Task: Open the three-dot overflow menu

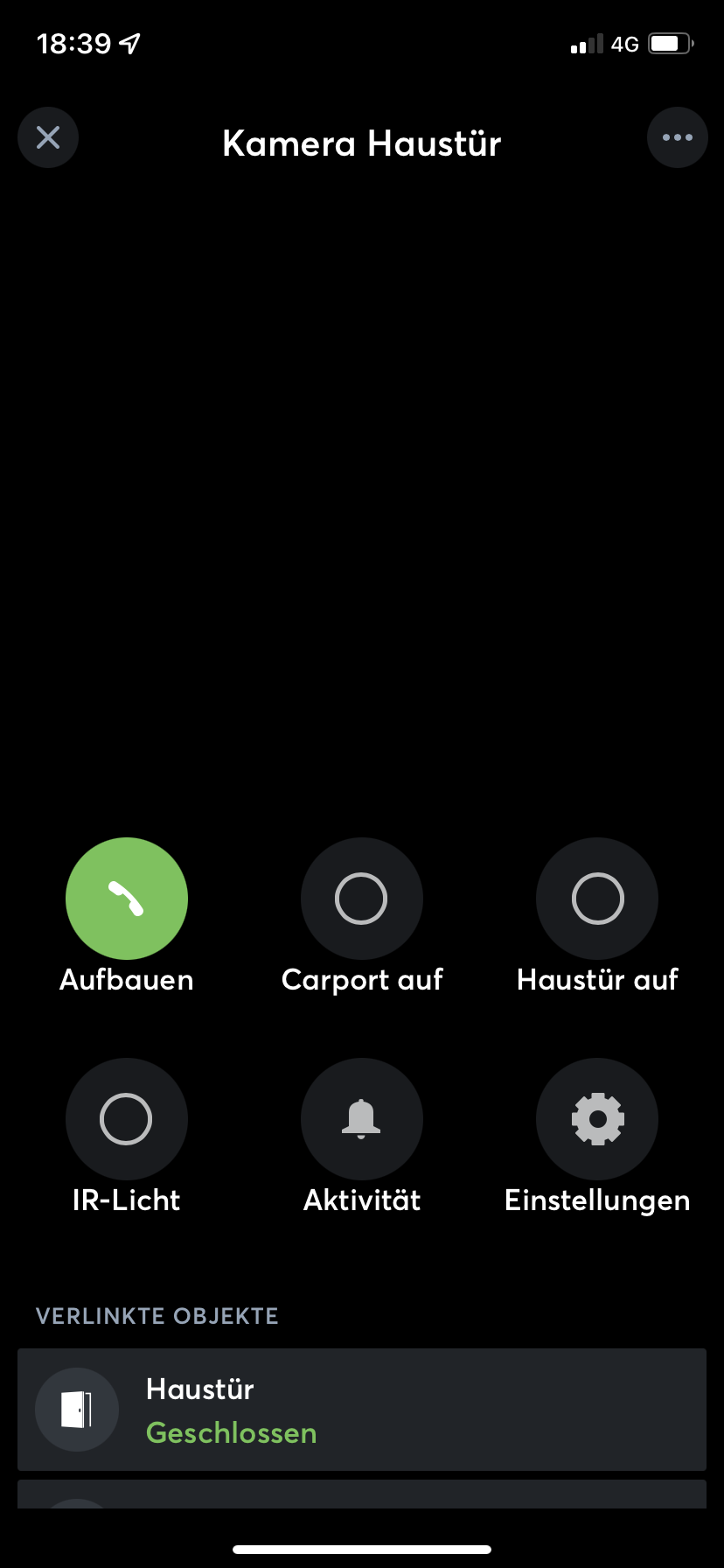Action: click(x=677, y=137)
